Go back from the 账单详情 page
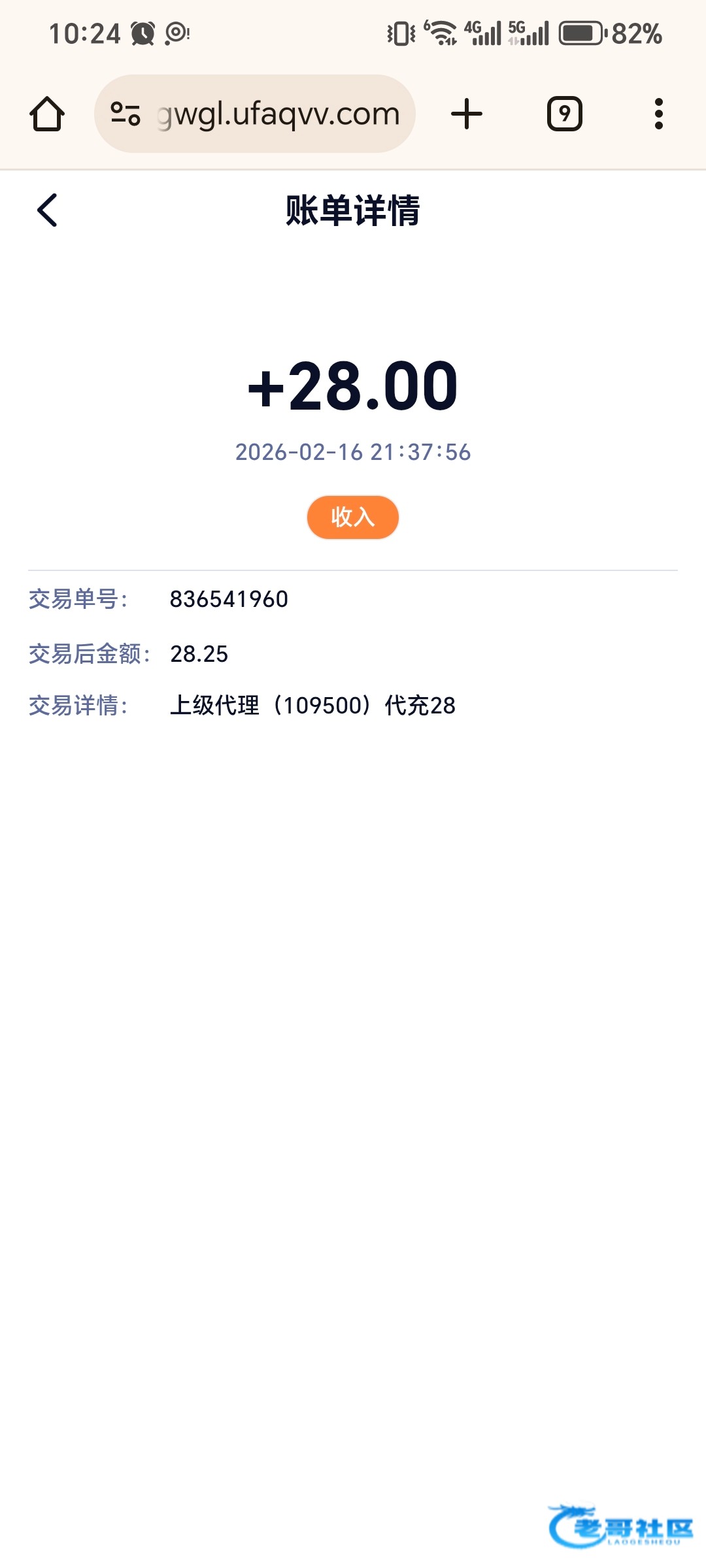Viewport: 706px width, 1568px height. 47,210
